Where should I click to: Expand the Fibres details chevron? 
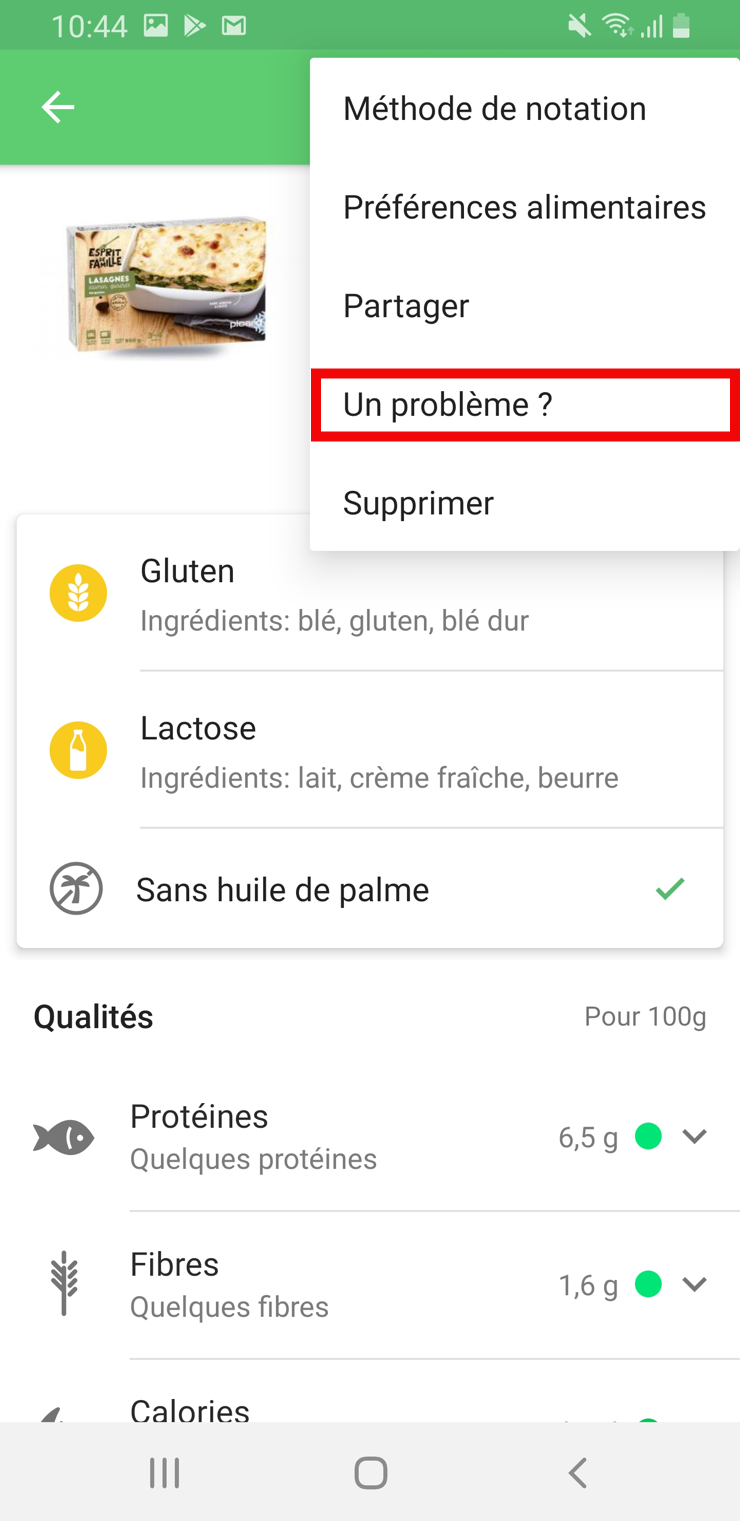click(694, 1284)
